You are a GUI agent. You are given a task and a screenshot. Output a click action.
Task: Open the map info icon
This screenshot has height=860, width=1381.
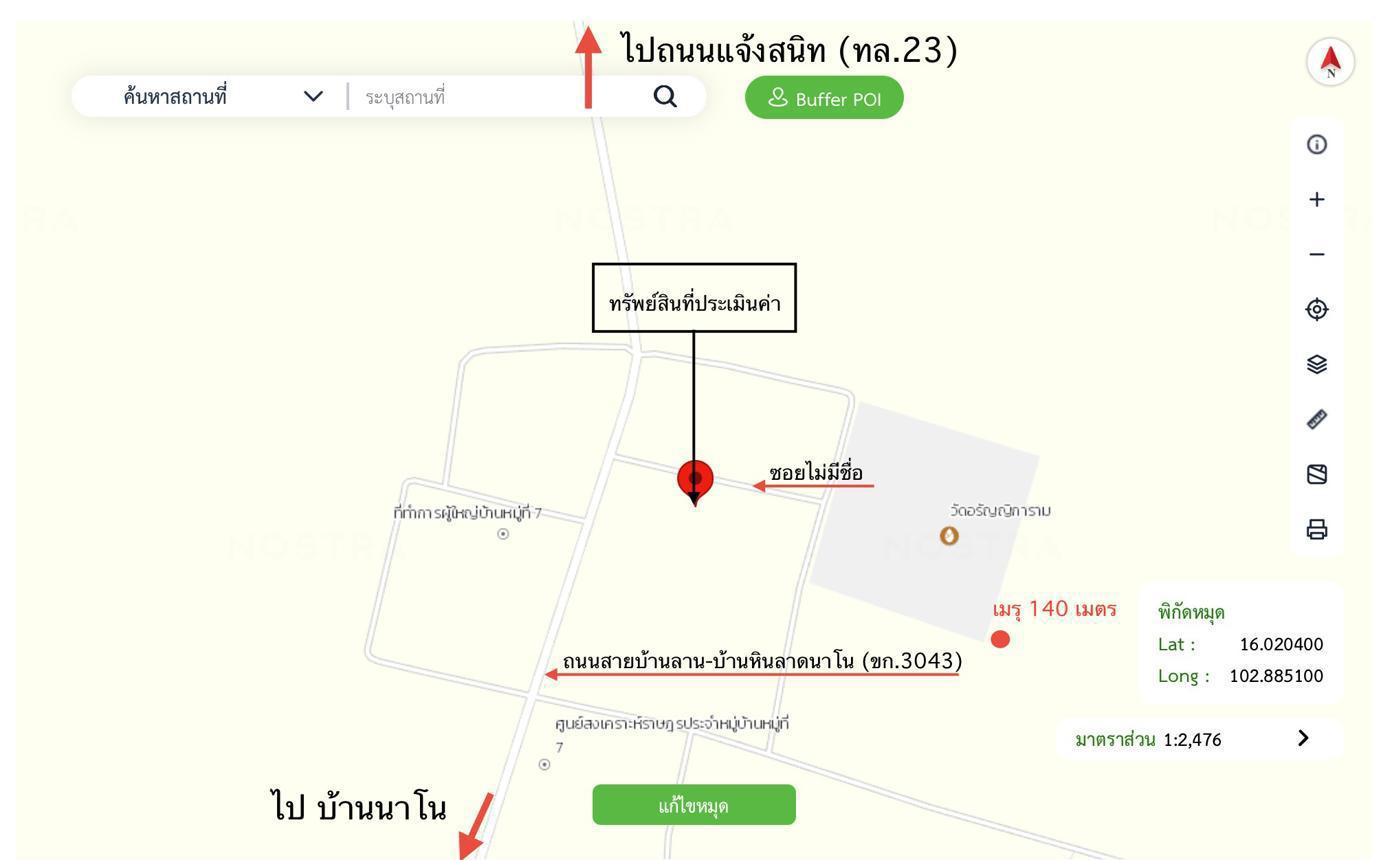pos(1317,145)
